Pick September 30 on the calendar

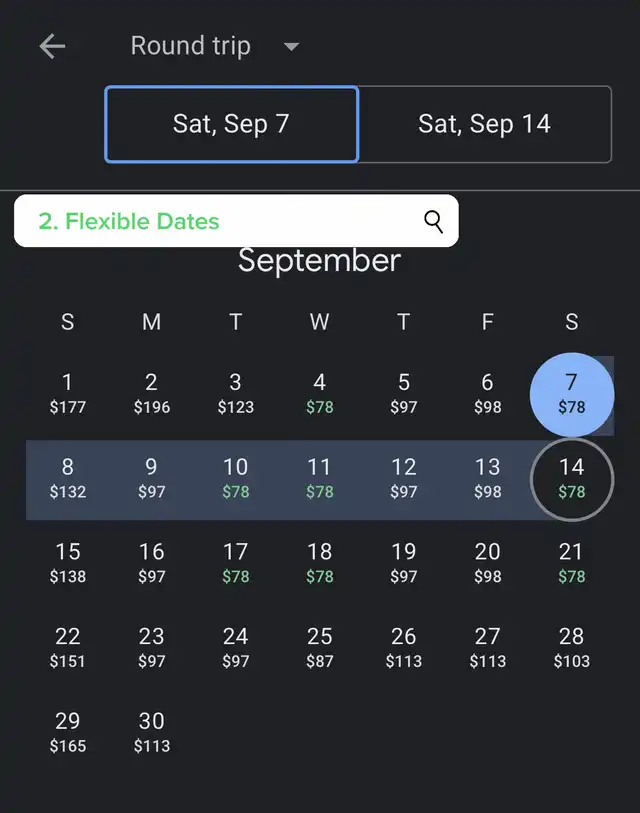[151, 733]
